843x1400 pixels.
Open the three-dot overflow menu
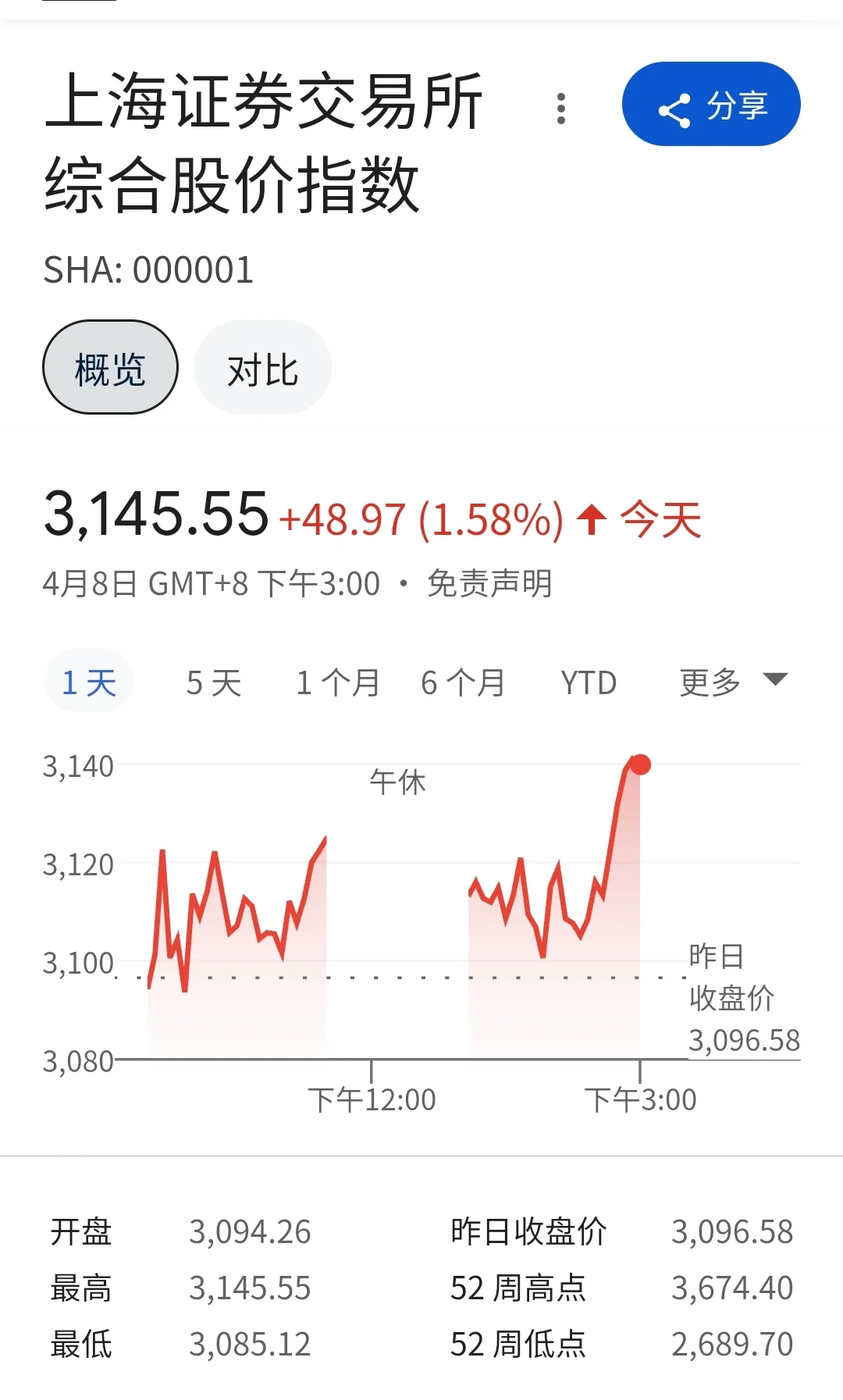(560, 109)
